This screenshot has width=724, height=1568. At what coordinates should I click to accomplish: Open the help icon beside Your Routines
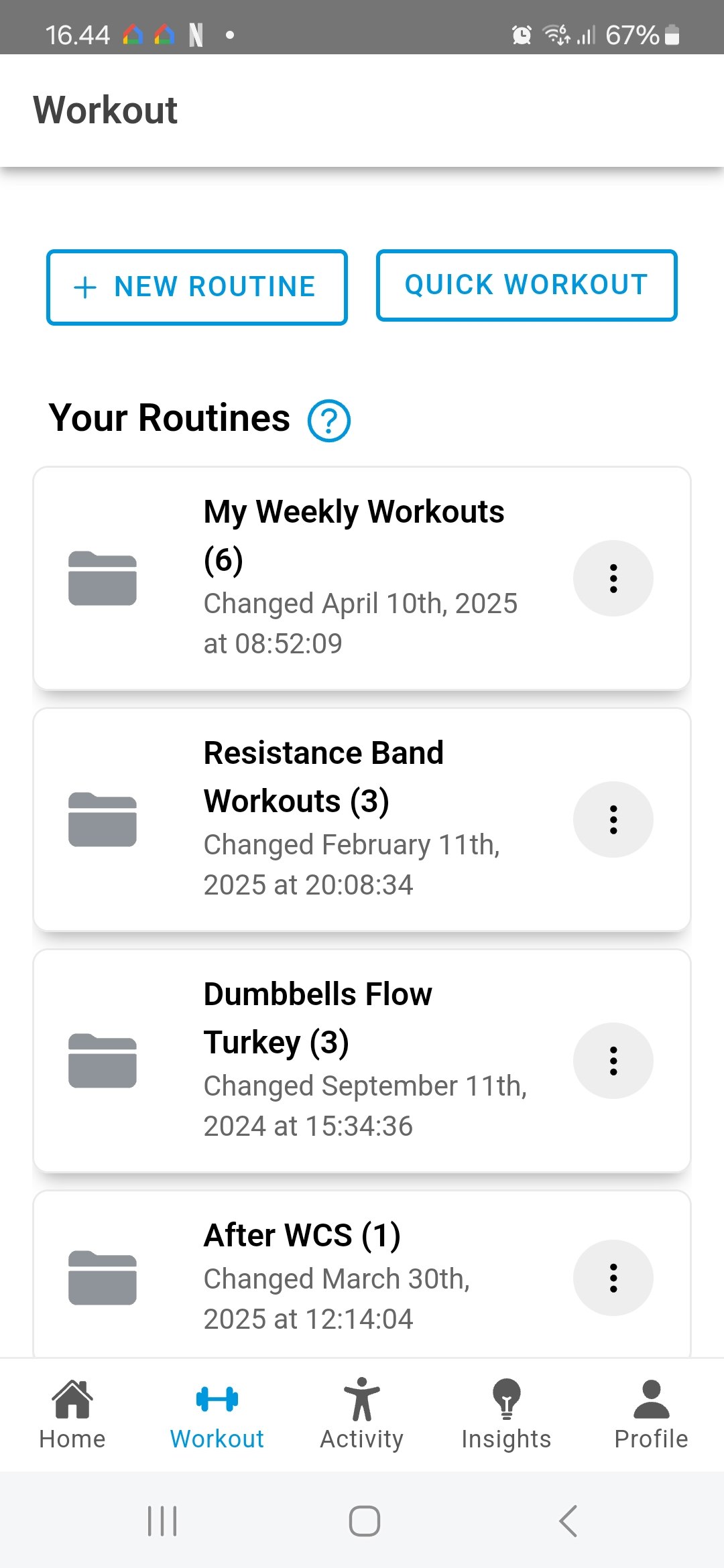tap(328, 421)
